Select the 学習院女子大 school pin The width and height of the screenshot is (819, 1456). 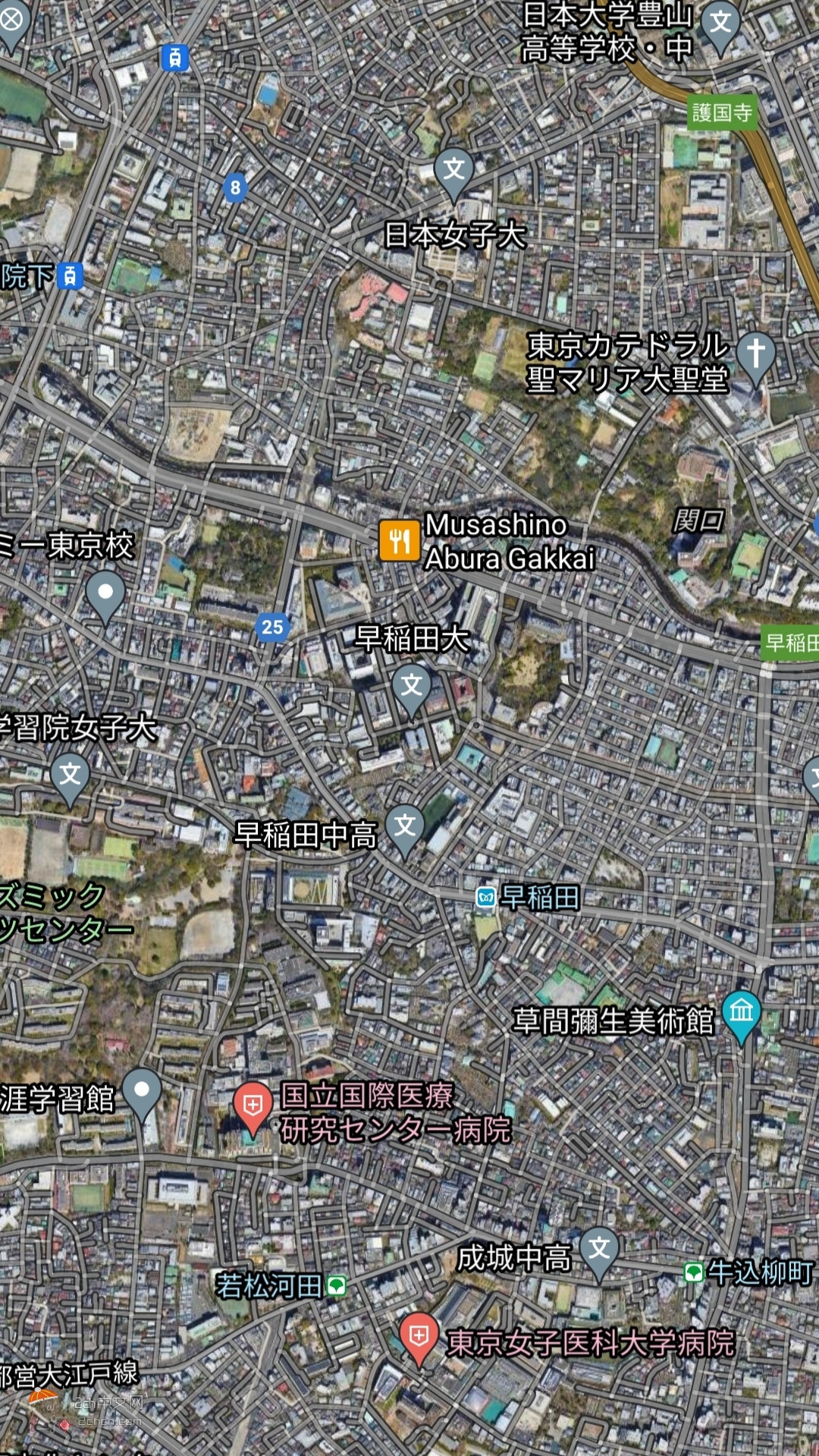click(x=70, y=775)
